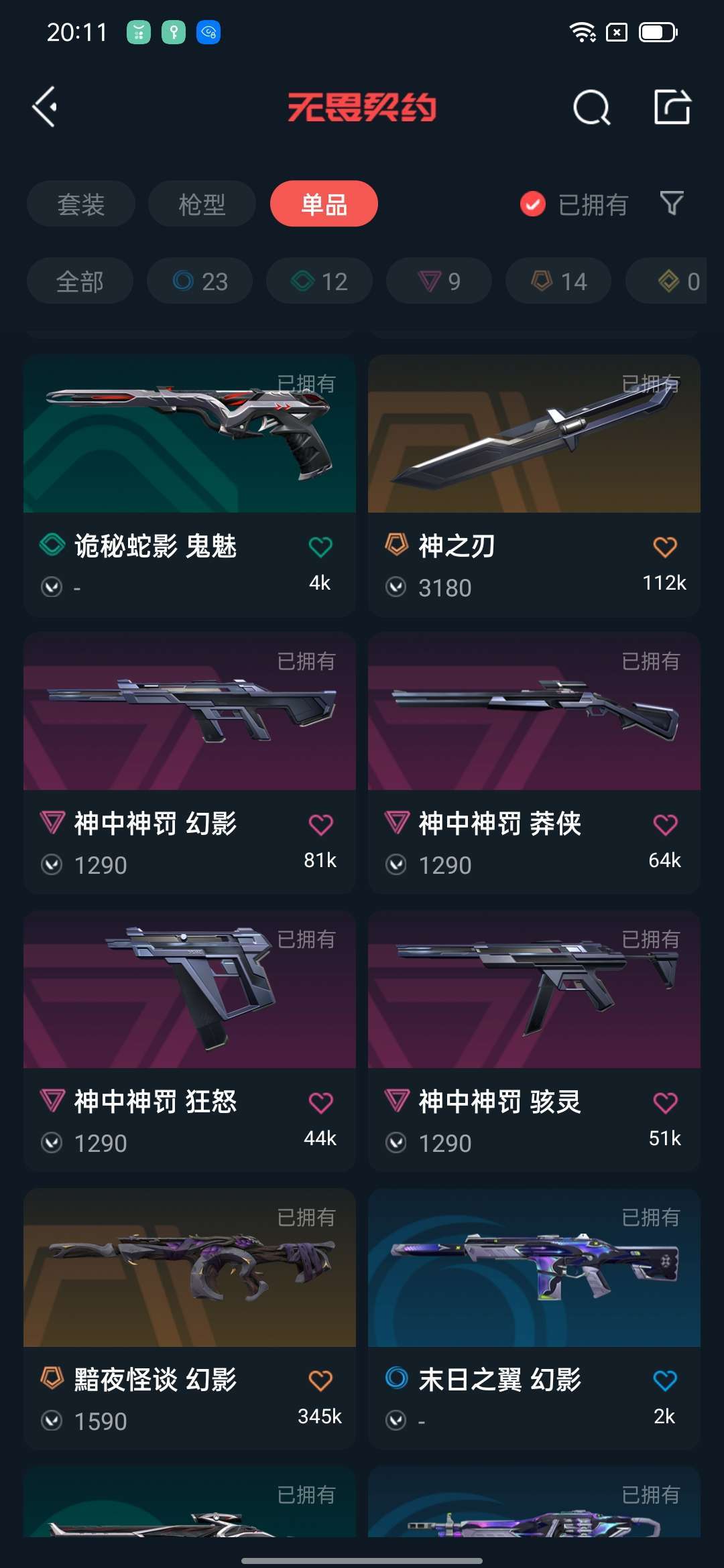
Task: Select the 单品 tab
Action: 324,204
